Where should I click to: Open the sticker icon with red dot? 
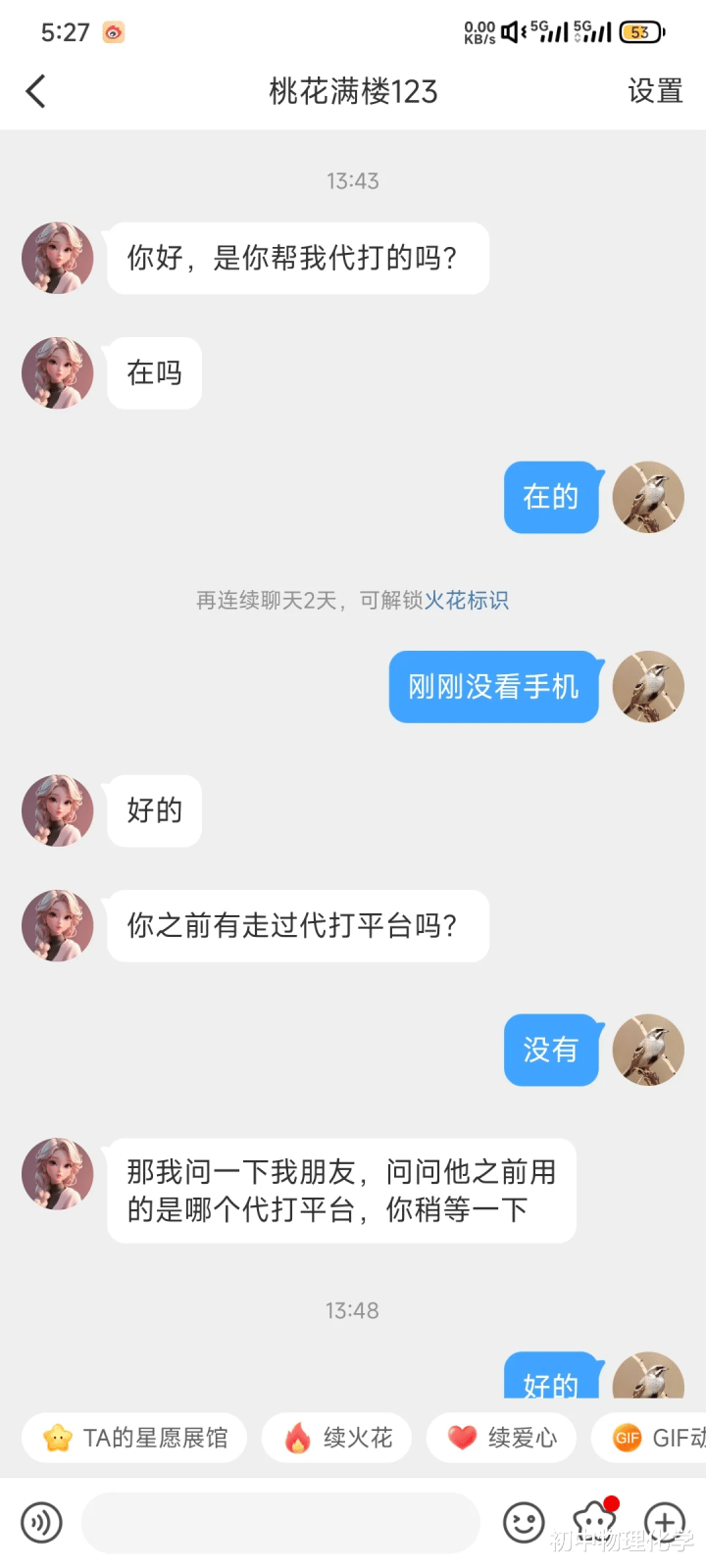pos(594,1521)
